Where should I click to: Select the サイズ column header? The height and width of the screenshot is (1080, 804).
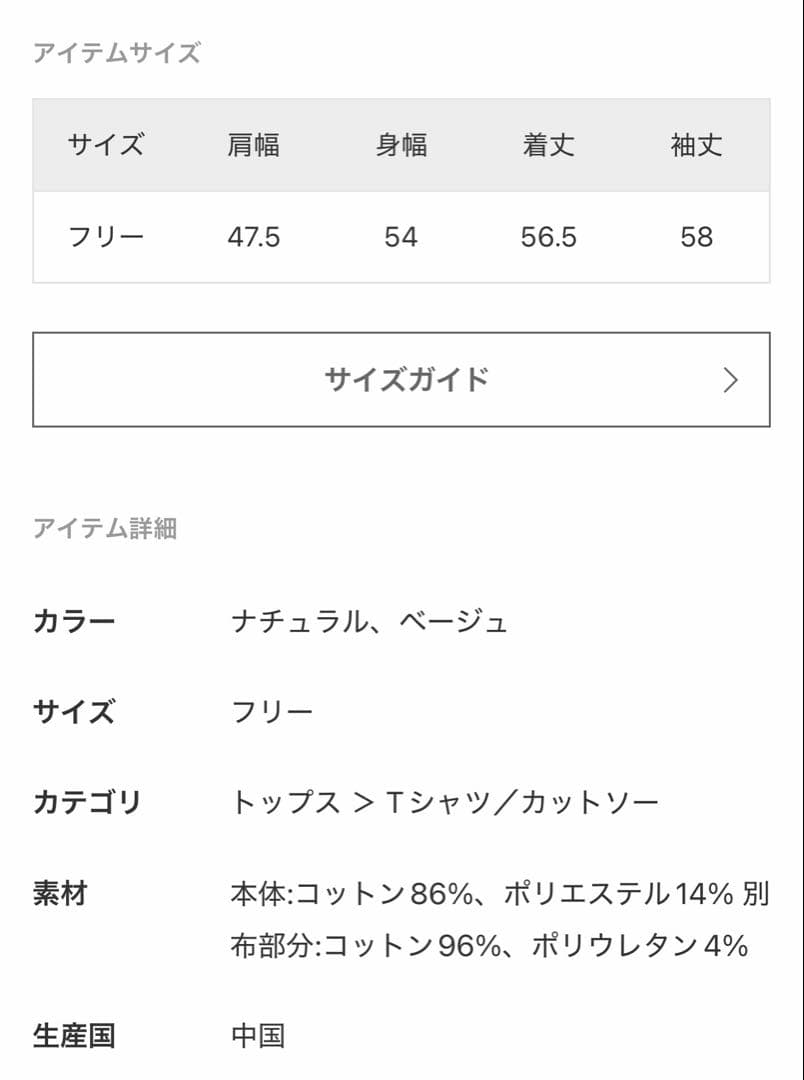click(x=107, y=145)
